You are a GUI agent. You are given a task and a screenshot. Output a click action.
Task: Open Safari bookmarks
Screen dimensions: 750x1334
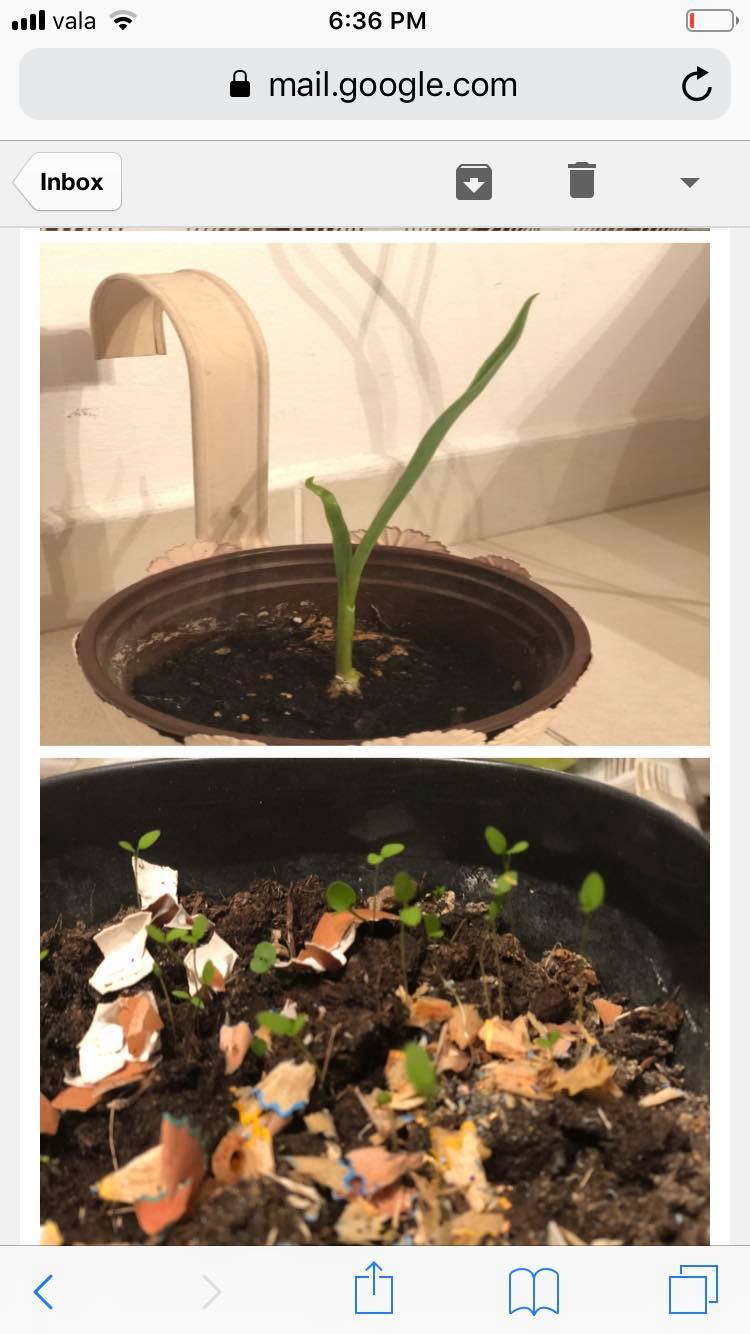click(534, 1292)
